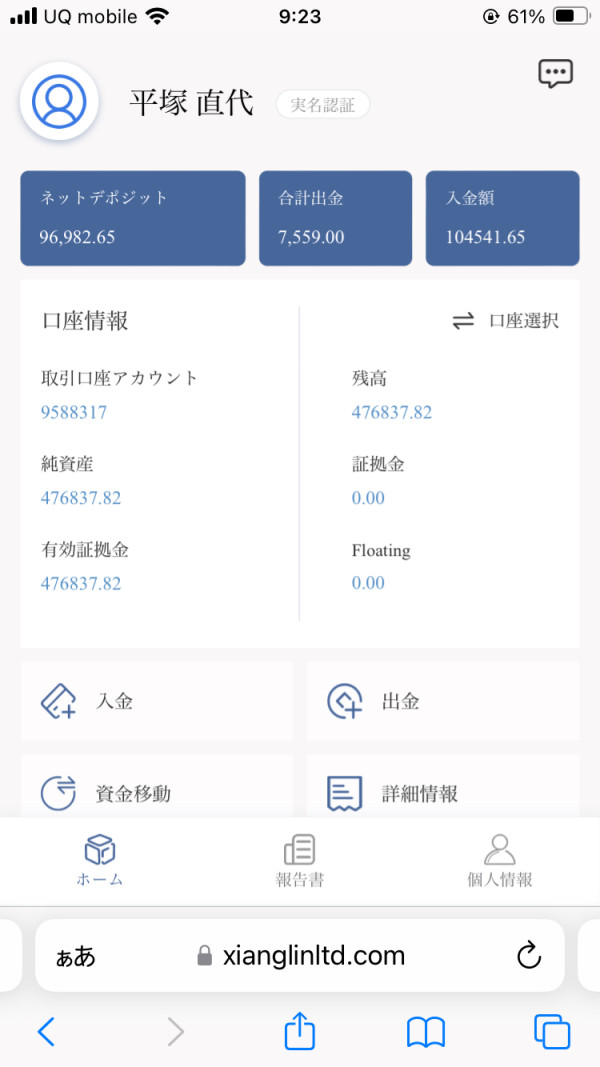
Task: Tap the profile avatar picture
Action: click(59, 101)
